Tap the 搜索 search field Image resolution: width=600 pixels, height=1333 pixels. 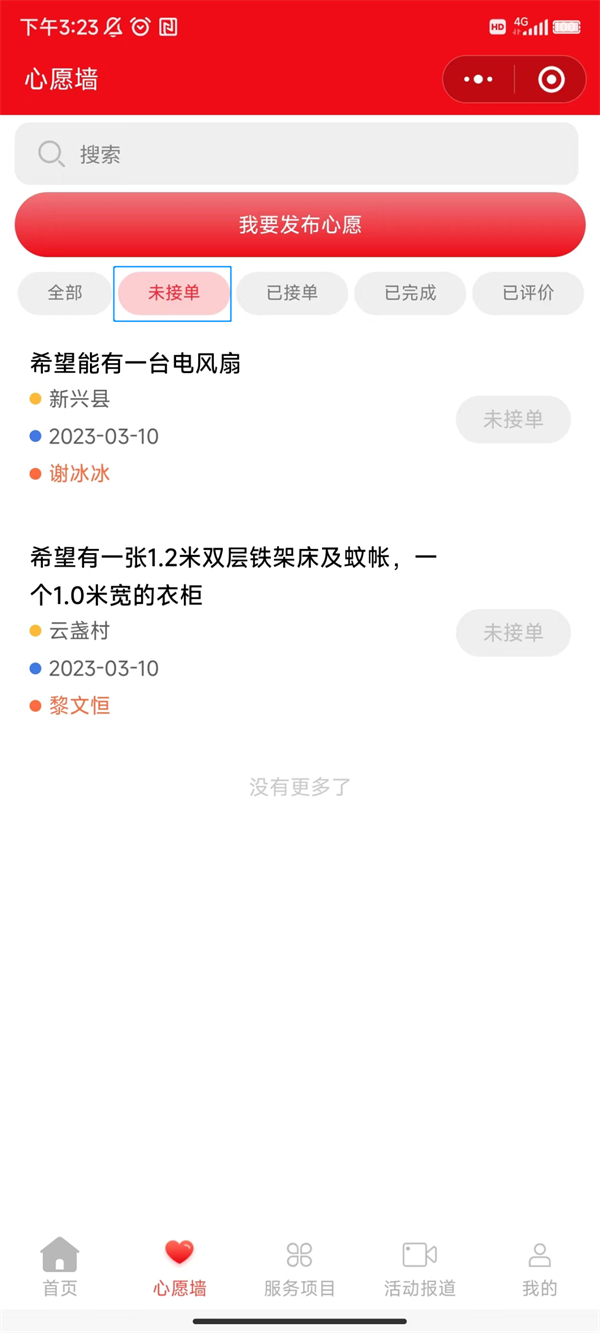click(296, 154)
